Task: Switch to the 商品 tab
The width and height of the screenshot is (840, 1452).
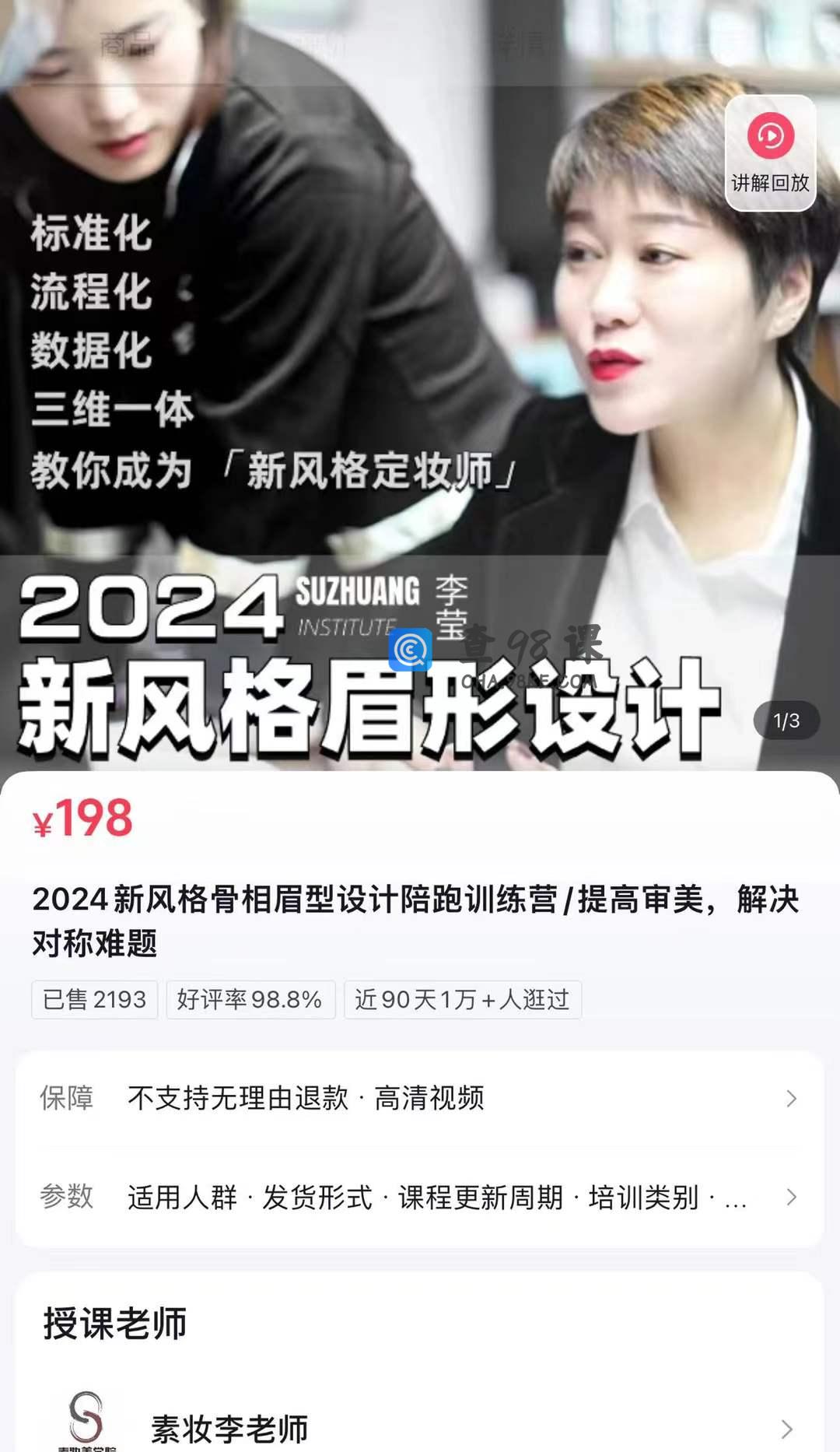Action: 127,44
